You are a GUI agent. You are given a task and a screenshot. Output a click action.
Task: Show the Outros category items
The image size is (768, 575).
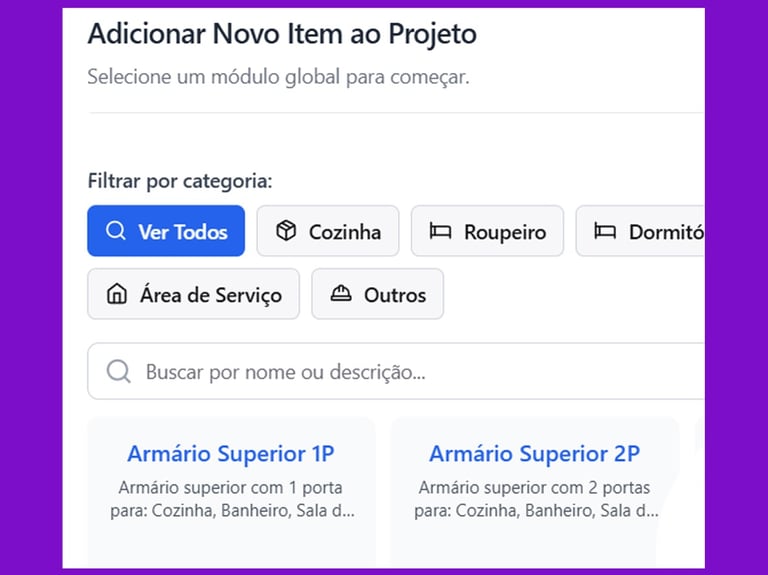[378, 294]
